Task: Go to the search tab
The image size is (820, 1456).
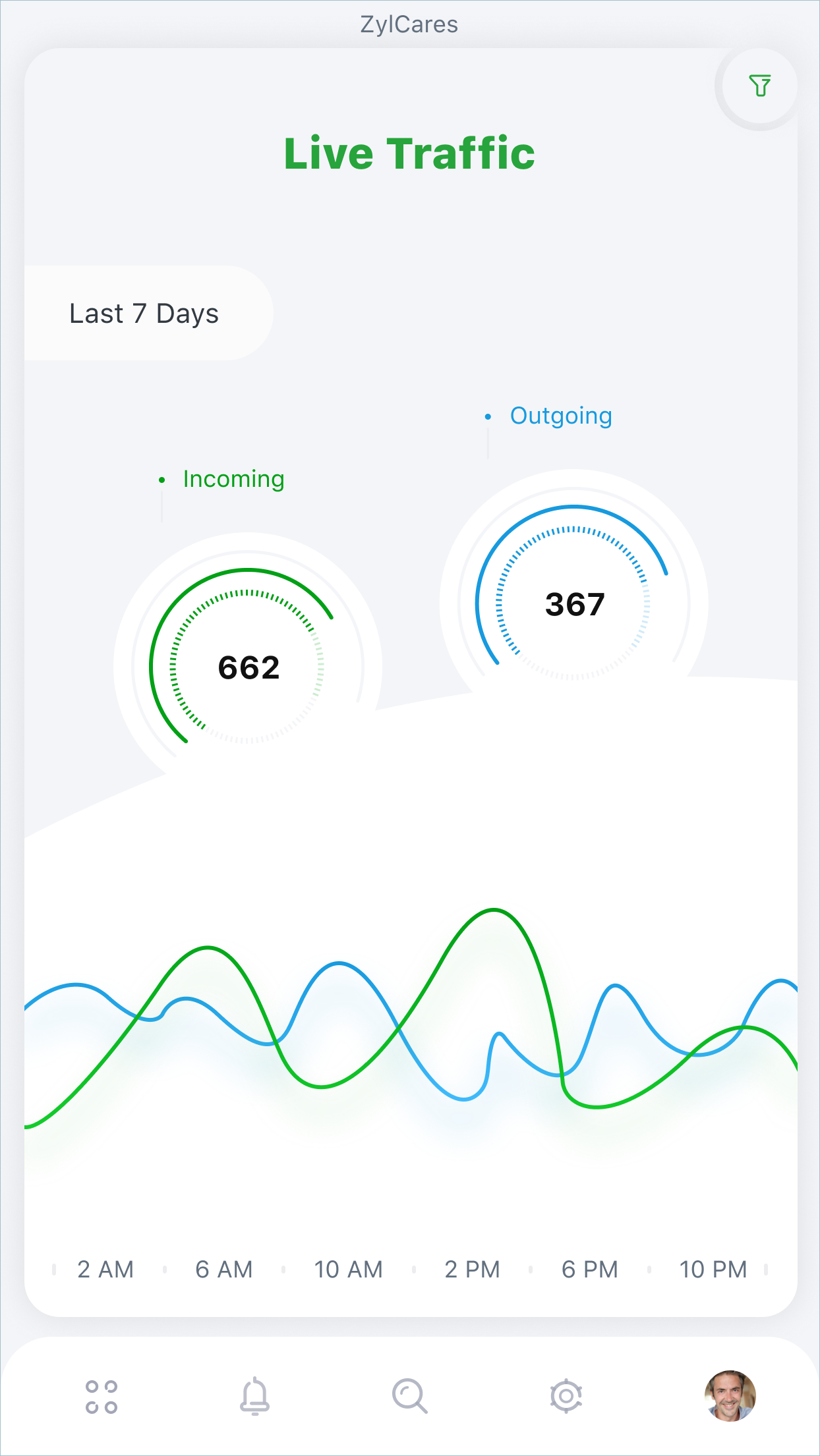Action: (x=410, y=1396)
